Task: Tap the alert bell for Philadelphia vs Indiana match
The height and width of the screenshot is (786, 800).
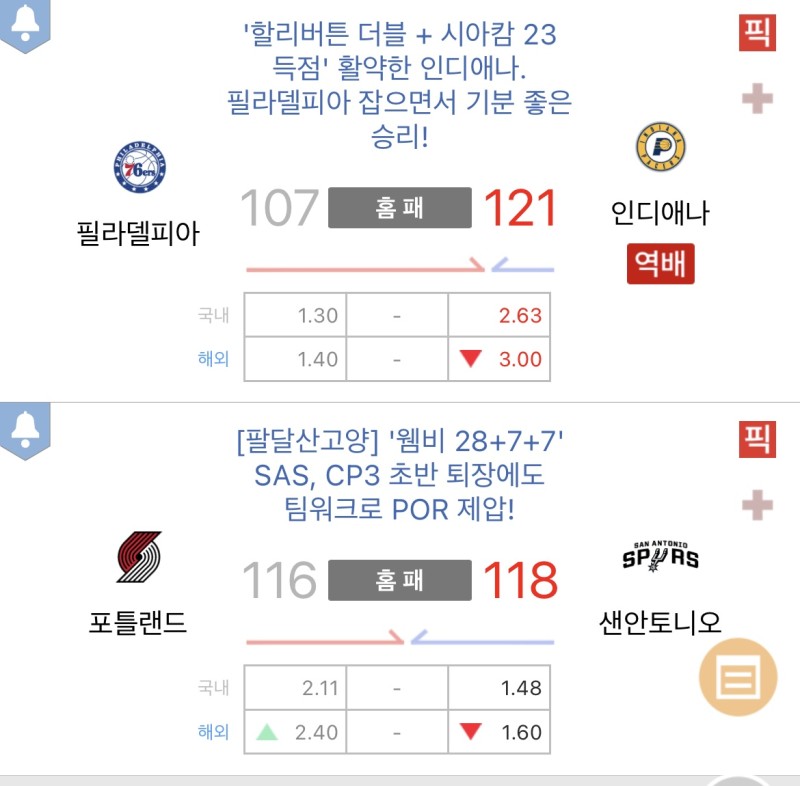Action: point(24,22)
